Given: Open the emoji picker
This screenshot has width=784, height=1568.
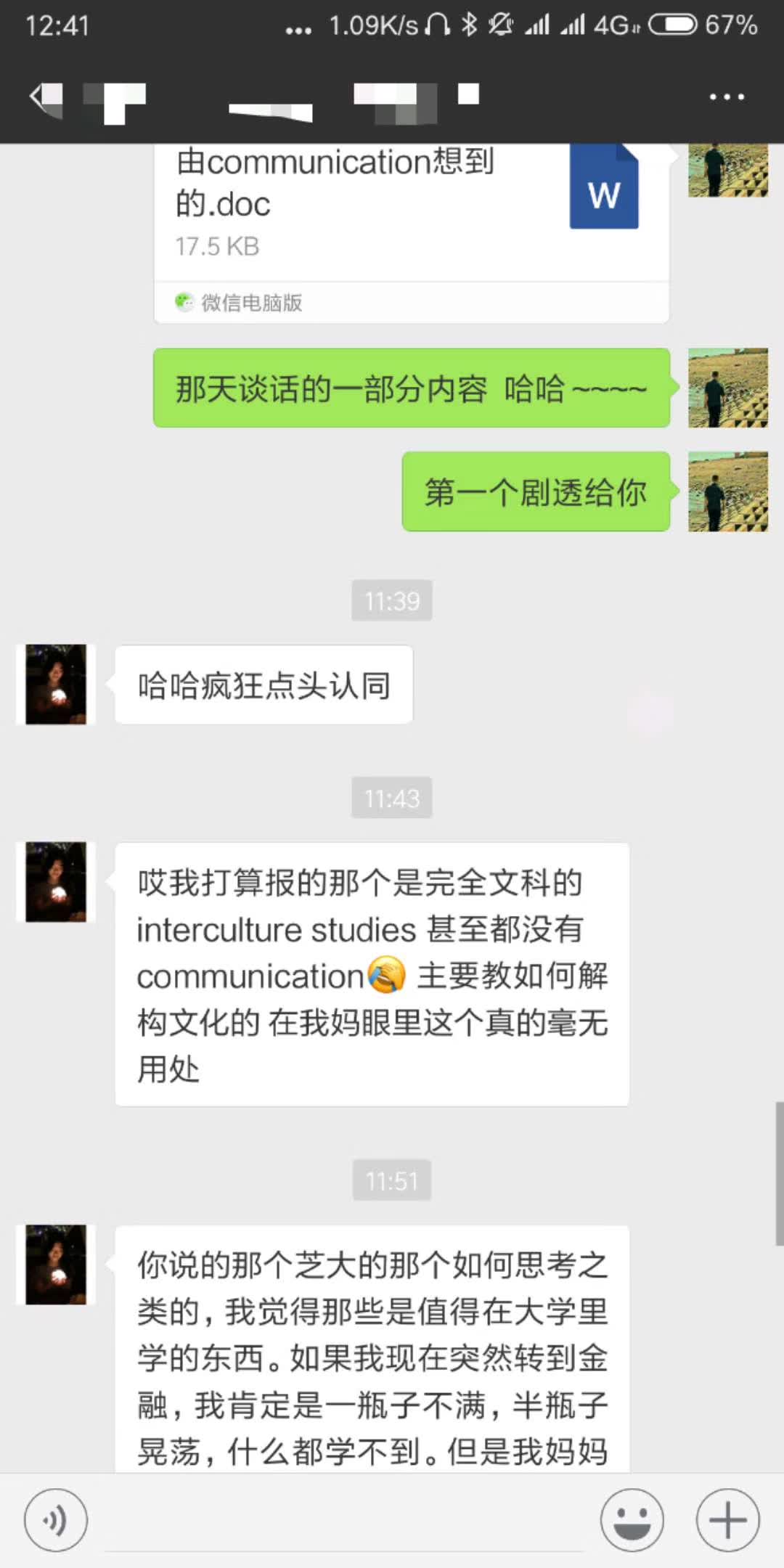Looking at the screenshot, I should point(632,1519).
